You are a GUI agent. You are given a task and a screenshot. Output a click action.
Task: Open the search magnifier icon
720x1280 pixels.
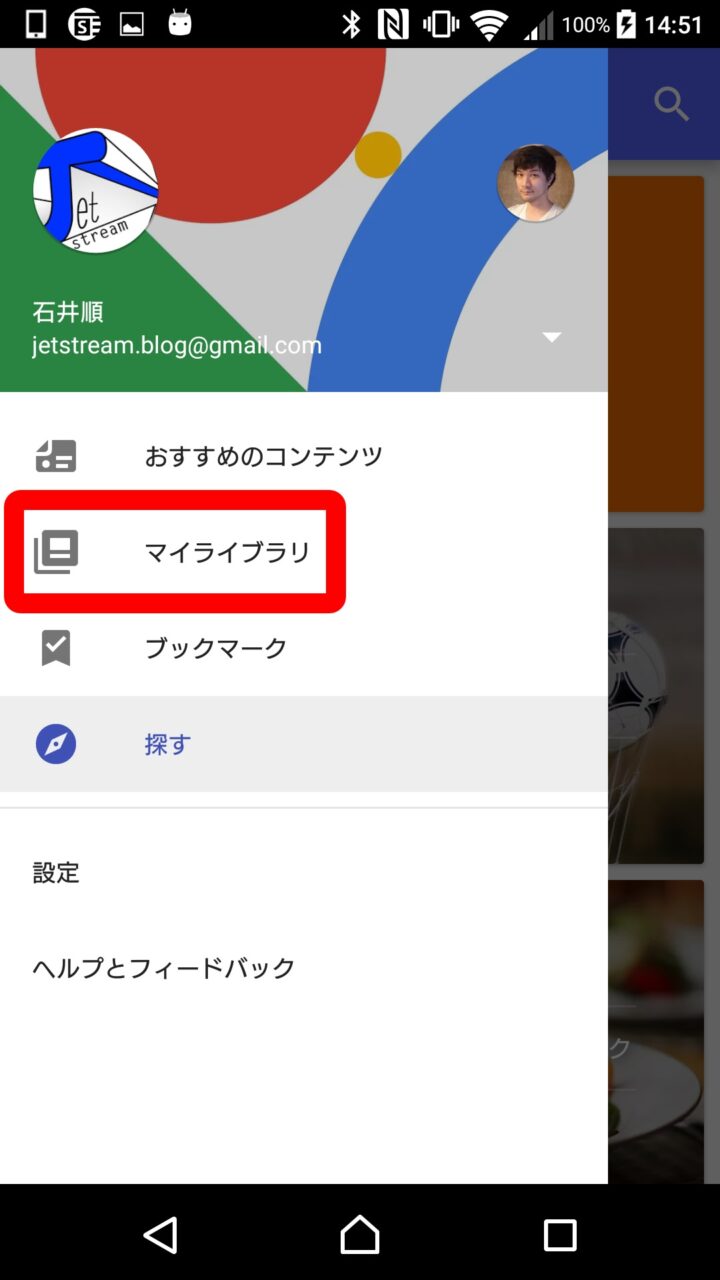pyautogui.click(x=671, y=104)
